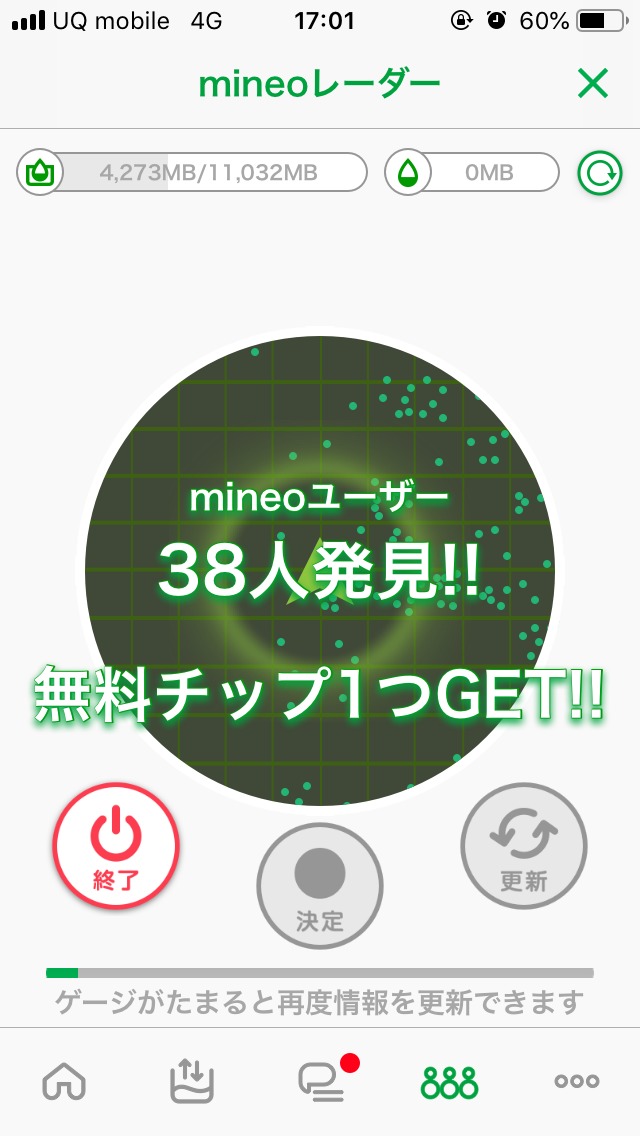Viewport: 640px width, 1136px height.
Task: Select the three-people community tab
Action: coord(449,1081)
